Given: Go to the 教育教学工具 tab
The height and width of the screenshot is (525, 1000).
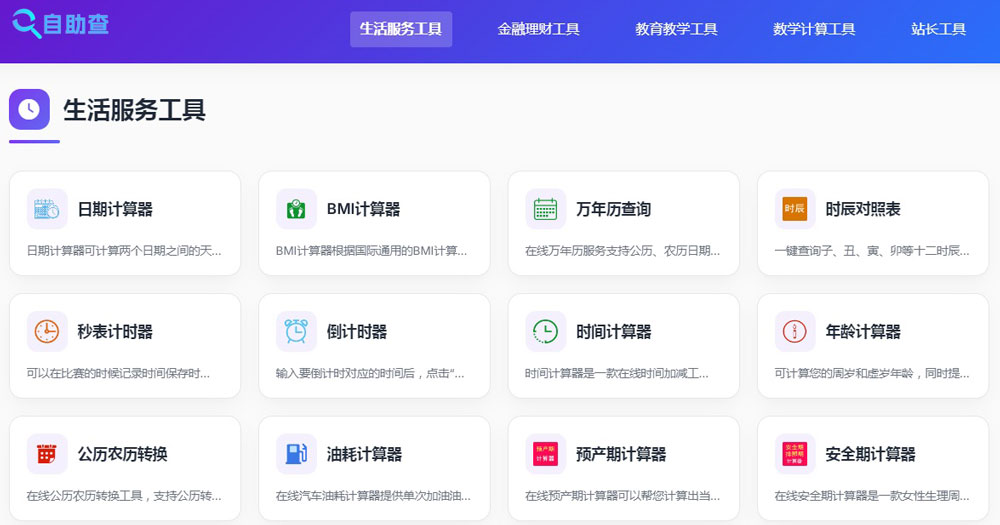Looking at the screenshot, I should (x=676, y=29).
